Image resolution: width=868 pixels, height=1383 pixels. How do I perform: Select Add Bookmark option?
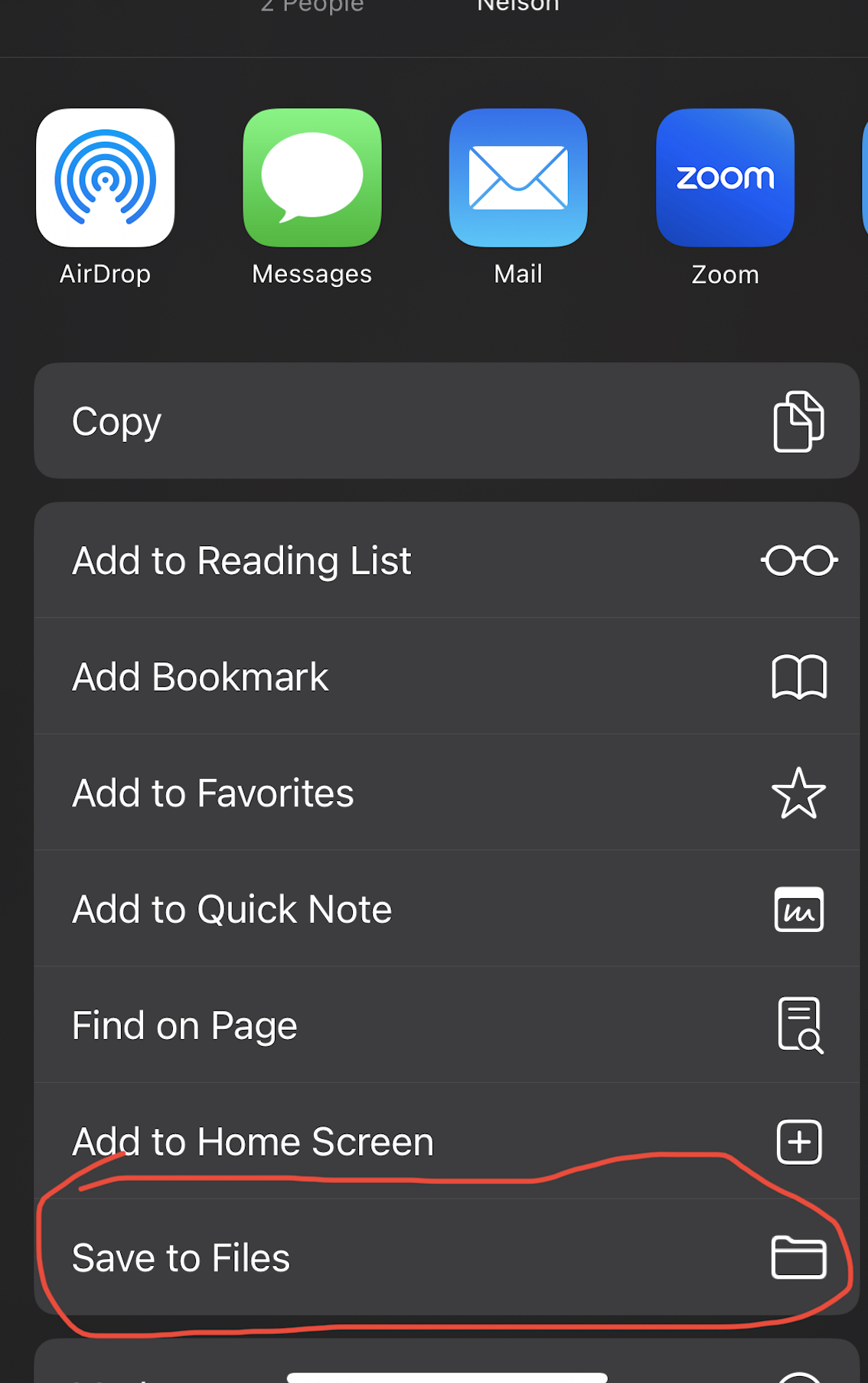[446, 677]
